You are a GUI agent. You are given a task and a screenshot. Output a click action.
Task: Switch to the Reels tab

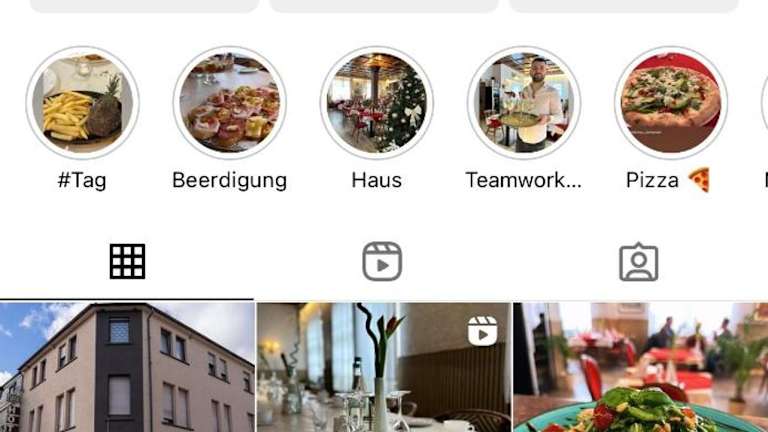[382, 262]
